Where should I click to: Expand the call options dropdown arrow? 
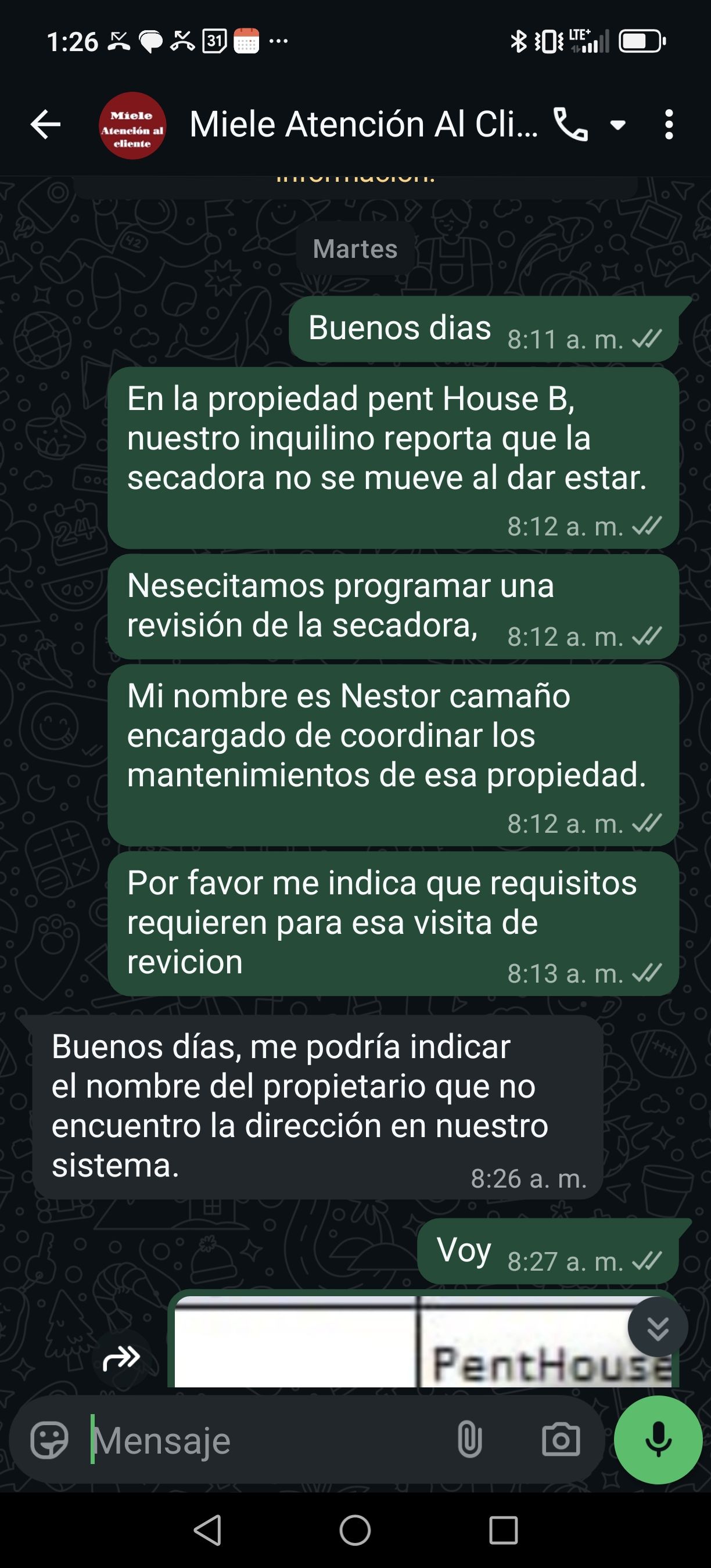tap(618, 125)
